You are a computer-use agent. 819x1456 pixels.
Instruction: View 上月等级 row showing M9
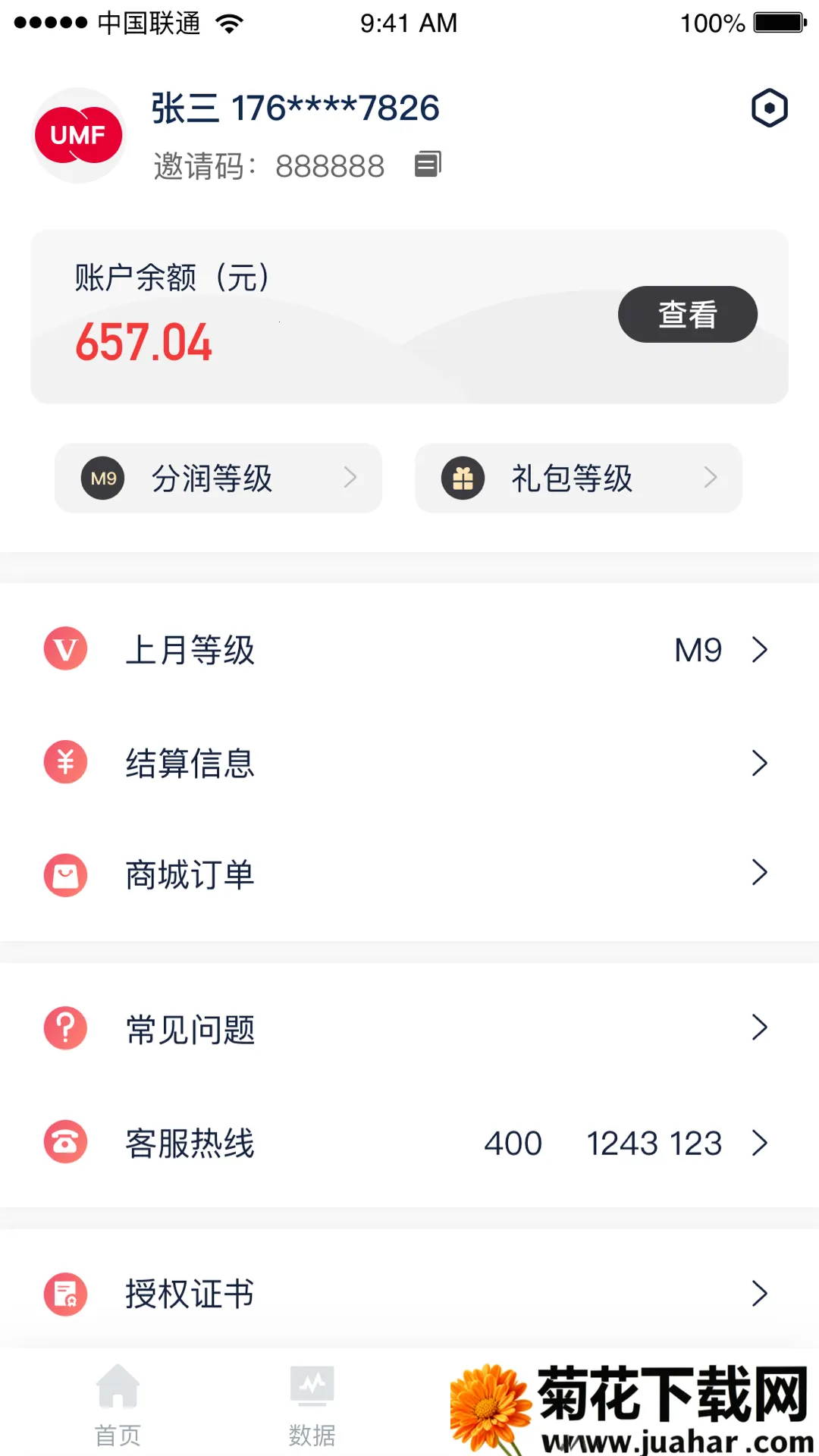pyautogui.click(x=409, y=650)
